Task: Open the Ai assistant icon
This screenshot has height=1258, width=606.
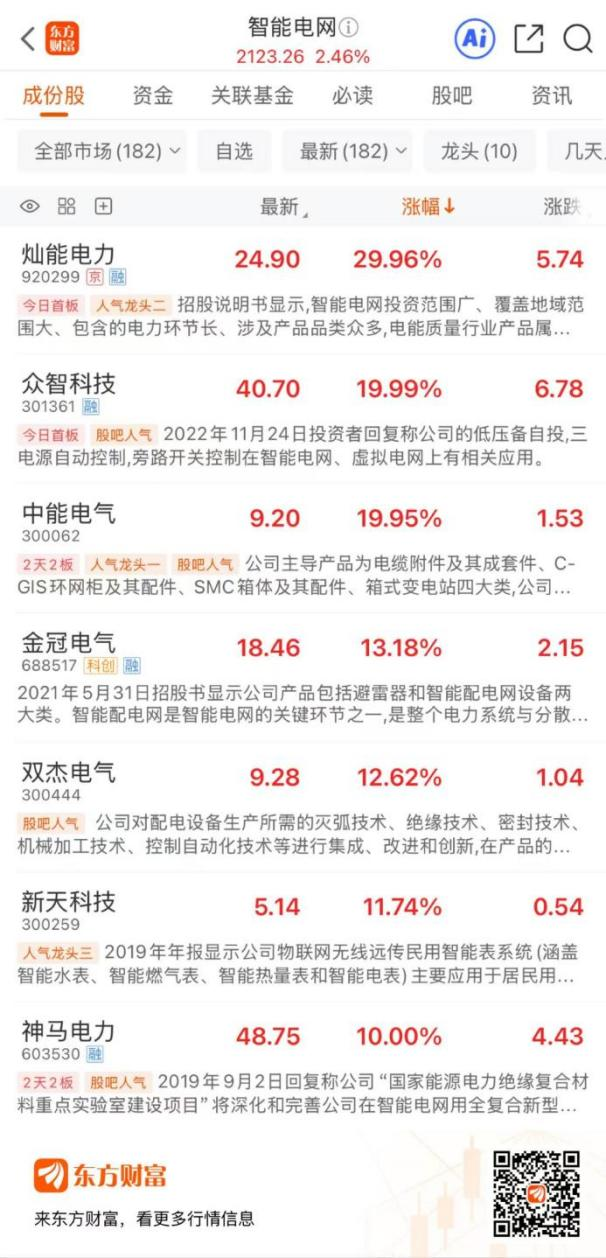Action: coord(476,38)
